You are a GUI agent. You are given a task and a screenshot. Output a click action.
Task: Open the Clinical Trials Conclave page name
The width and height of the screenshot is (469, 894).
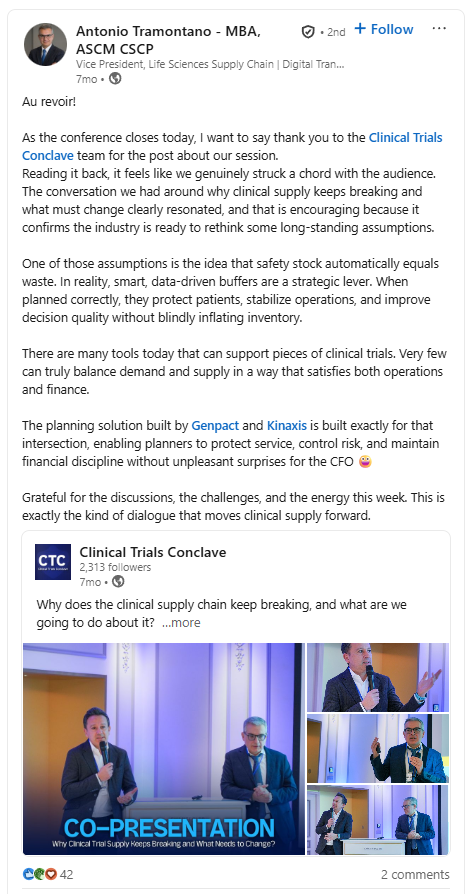coord(153,552)
